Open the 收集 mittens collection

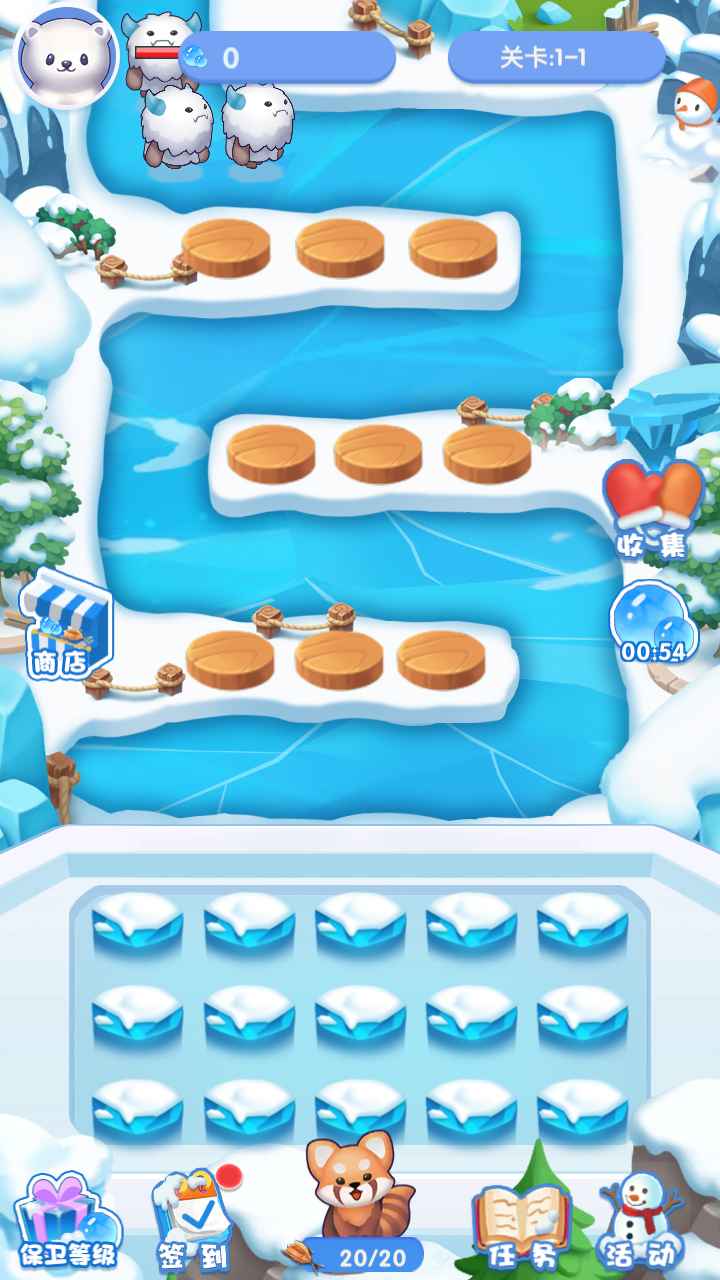(652, 505)
